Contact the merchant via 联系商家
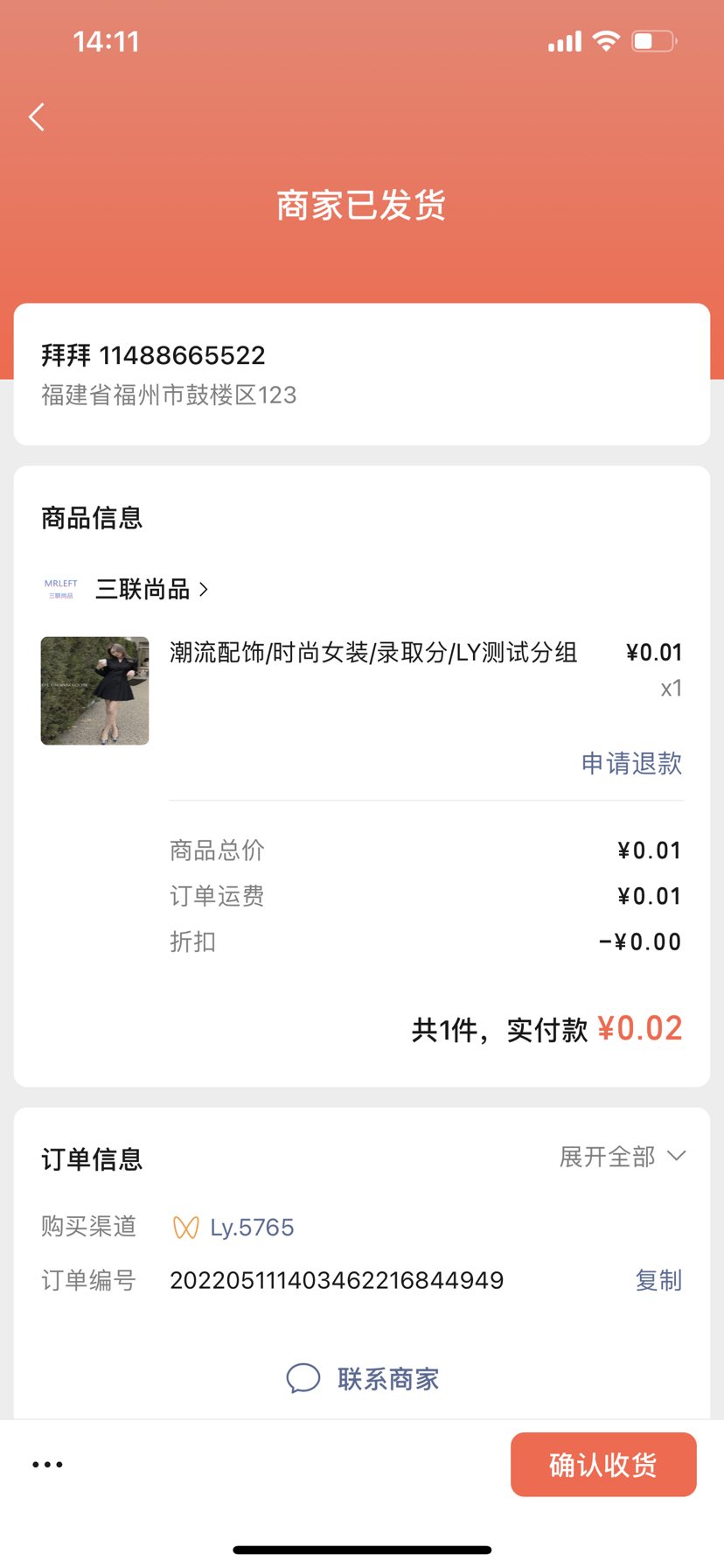The image size is (724, 1568). click(x=363, y=1379)
